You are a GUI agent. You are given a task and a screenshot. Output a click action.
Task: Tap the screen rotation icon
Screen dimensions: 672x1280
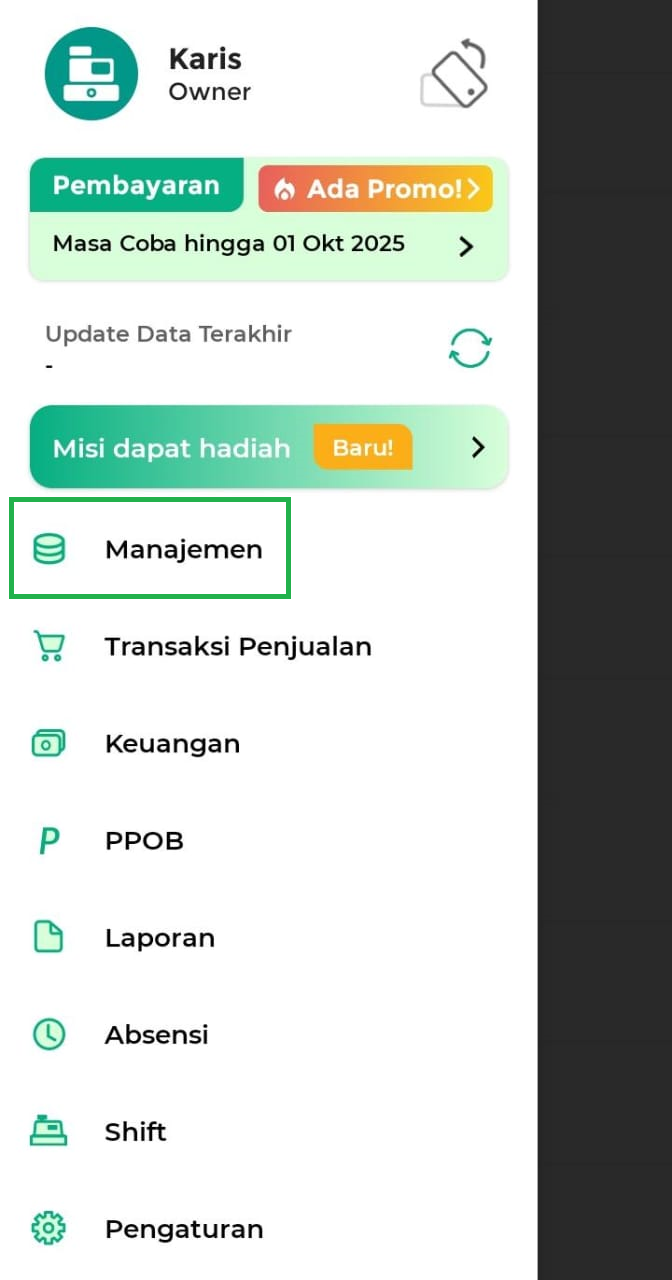(455, 73)
